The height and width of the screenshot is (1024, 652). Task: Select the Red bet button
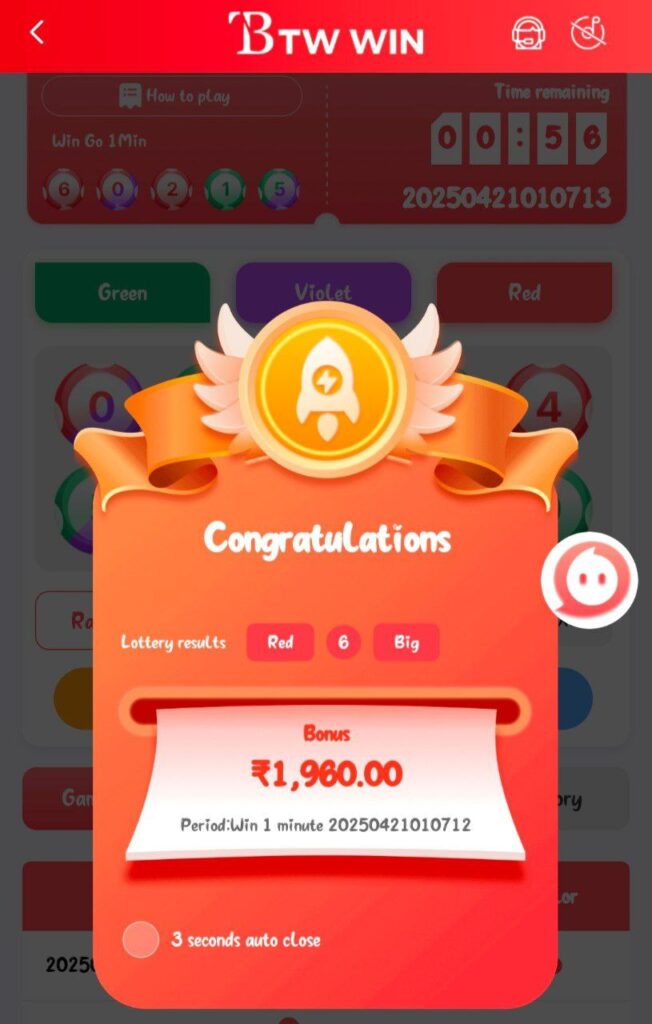(524, 292)
